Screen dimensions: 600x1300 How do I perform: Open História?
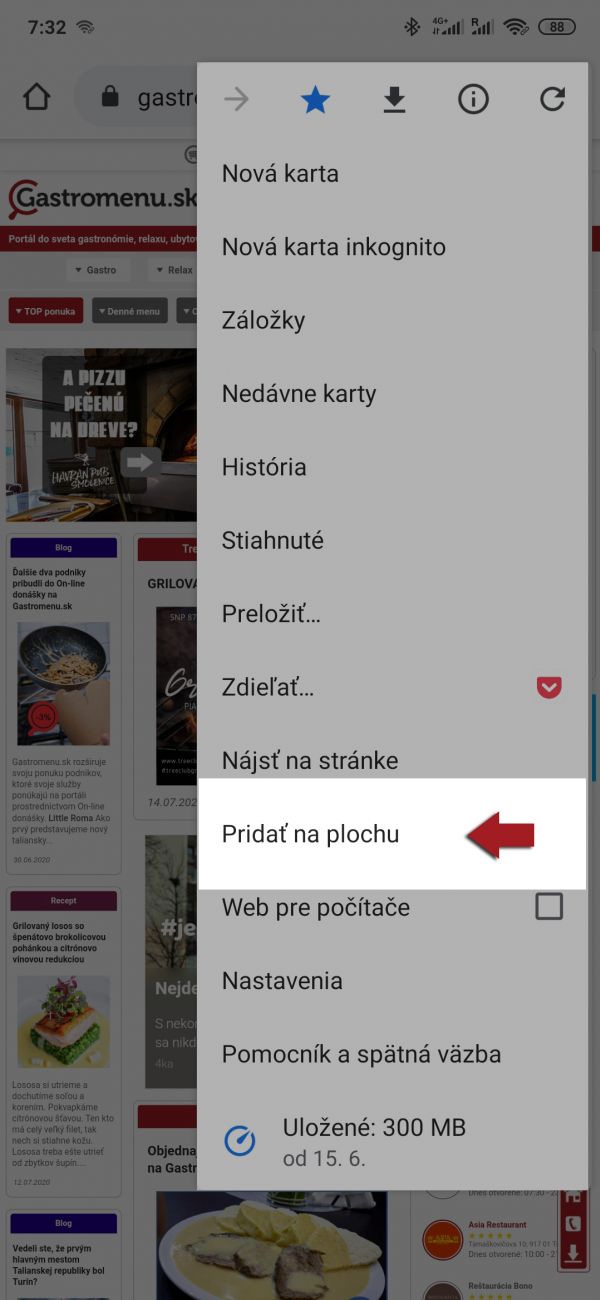[264, 467]
